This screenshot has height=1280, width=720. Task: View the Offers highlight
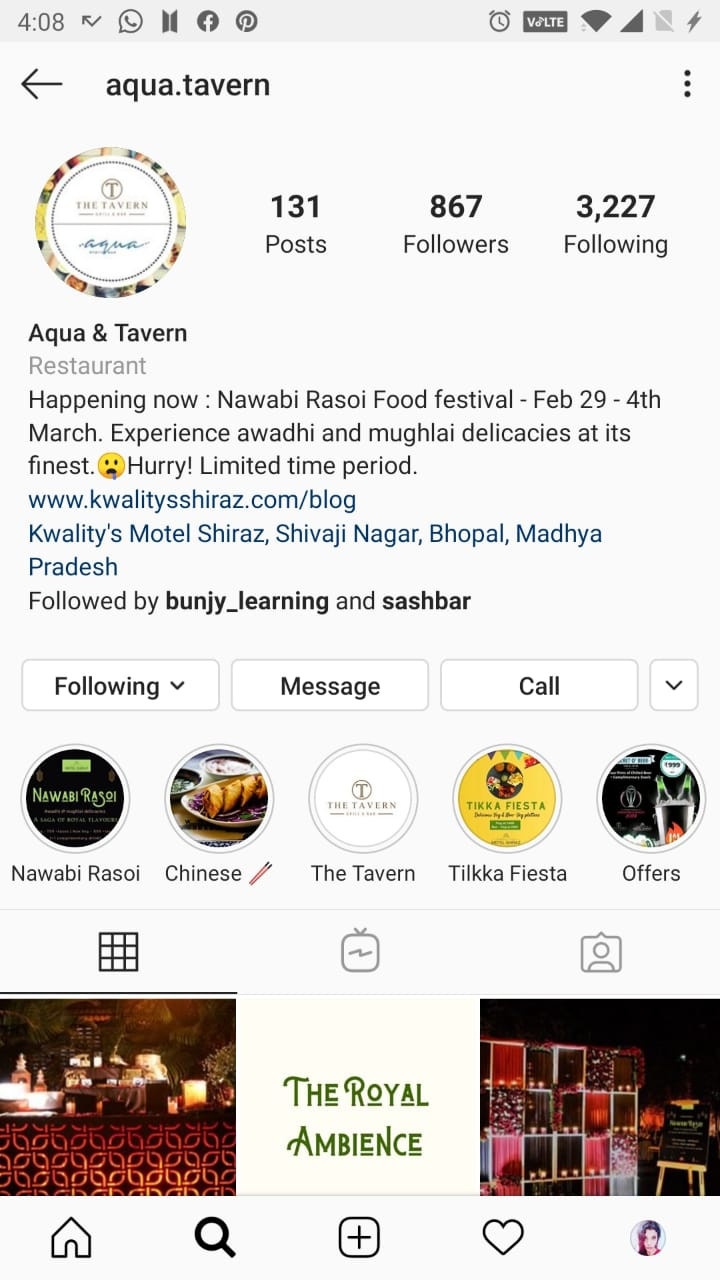point(651,799)
